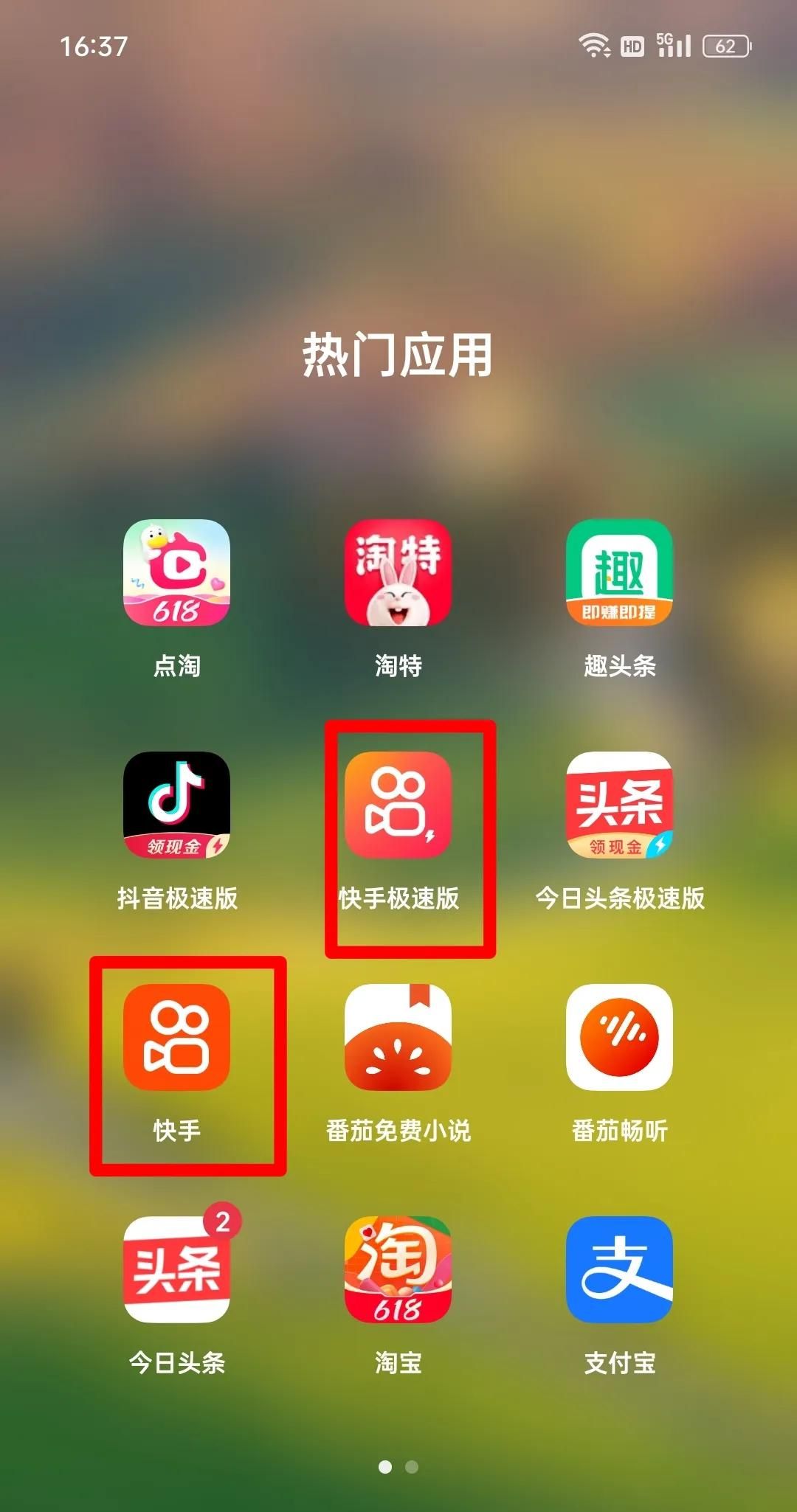The image size is (797, 1512).
Task: Launch the 淘特 app
Action: click(398, 573)
